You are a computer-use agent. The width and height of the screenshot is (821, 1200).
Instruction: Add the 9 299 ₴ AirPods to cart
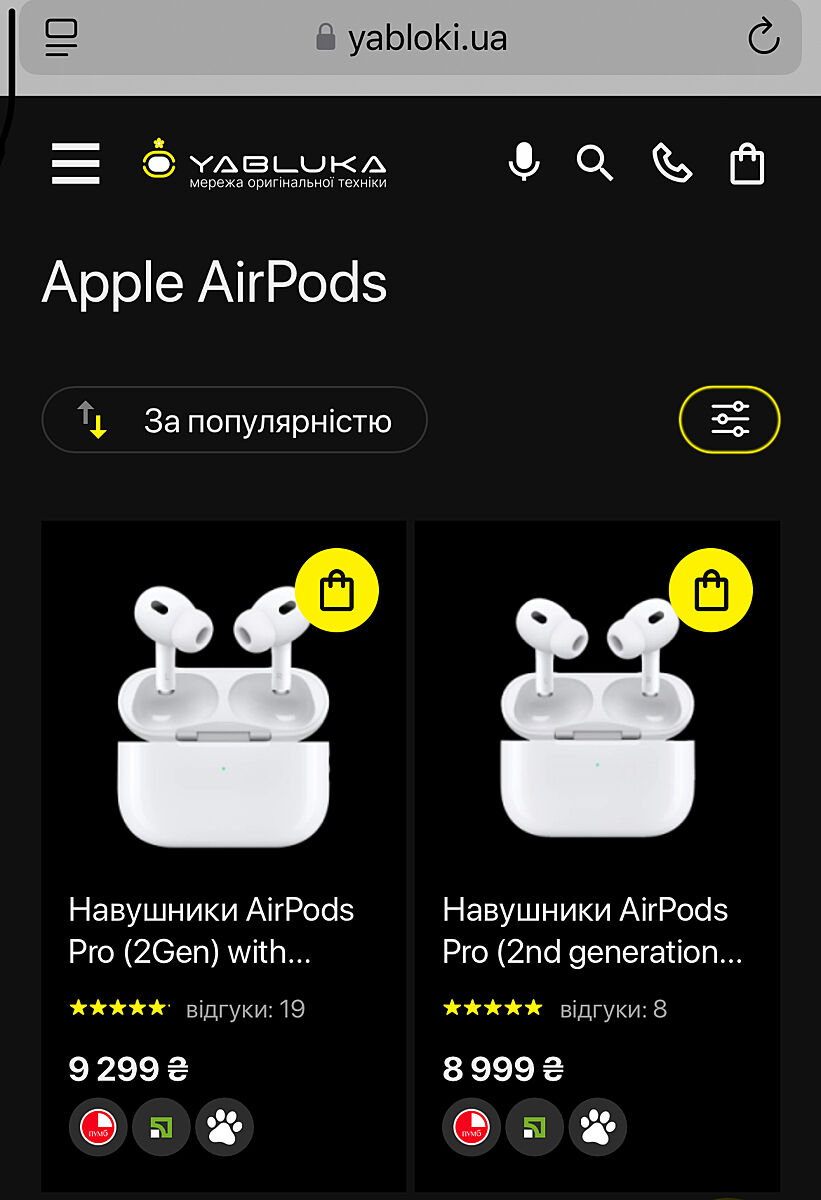tap(337, 591)
